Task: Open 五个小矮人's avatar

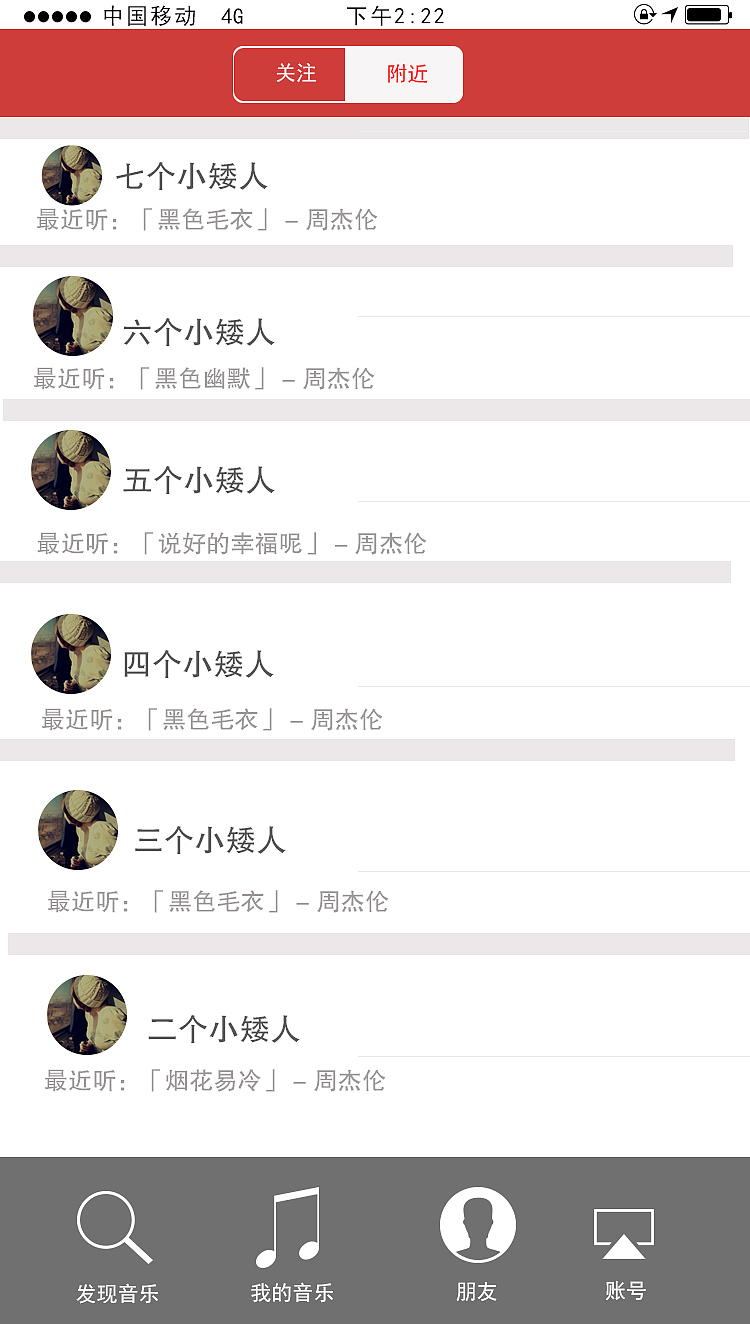Action: (x=70, y=470)
